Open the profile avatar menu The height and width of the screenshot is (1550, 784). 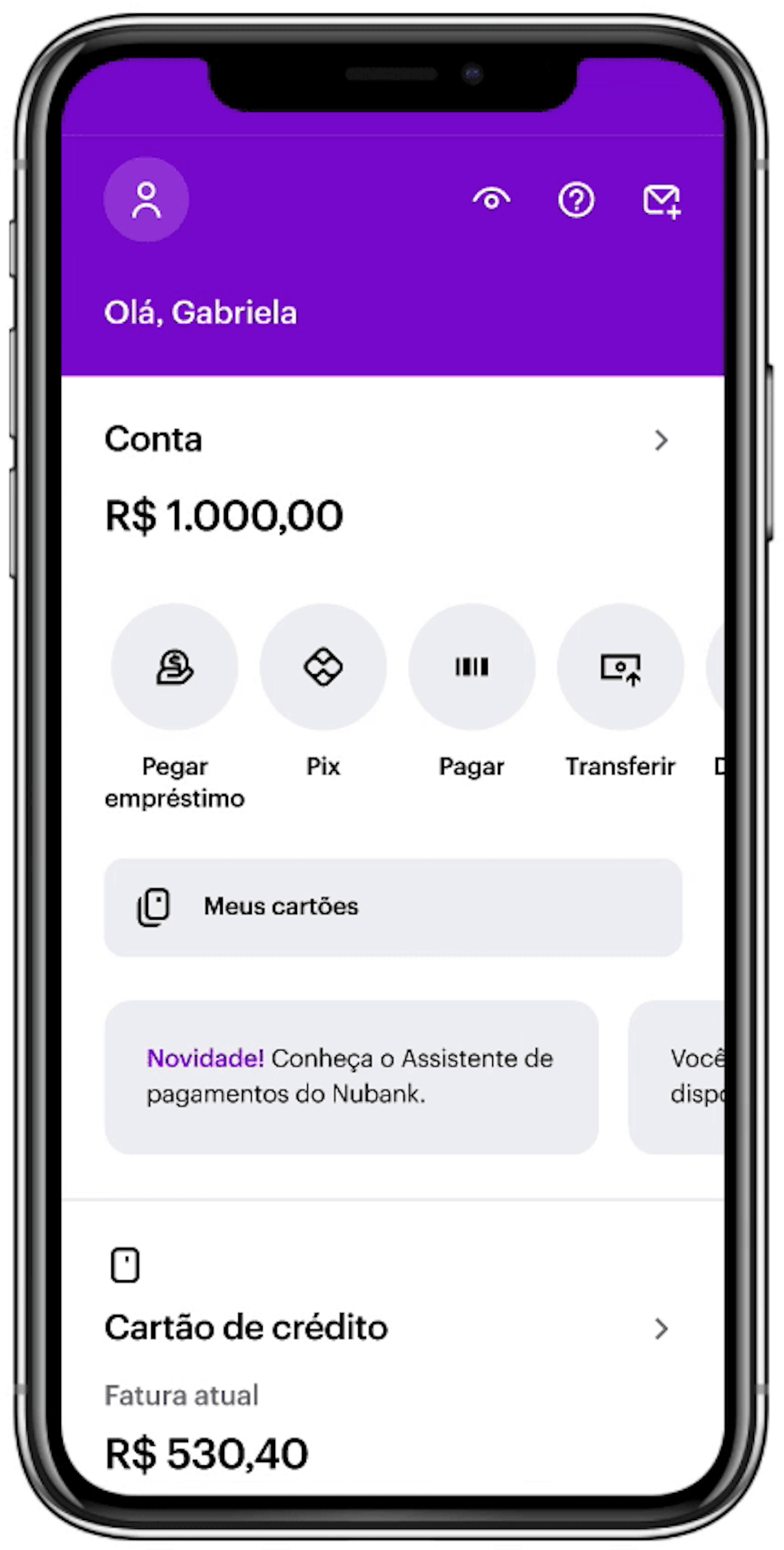tap(146, 200)
